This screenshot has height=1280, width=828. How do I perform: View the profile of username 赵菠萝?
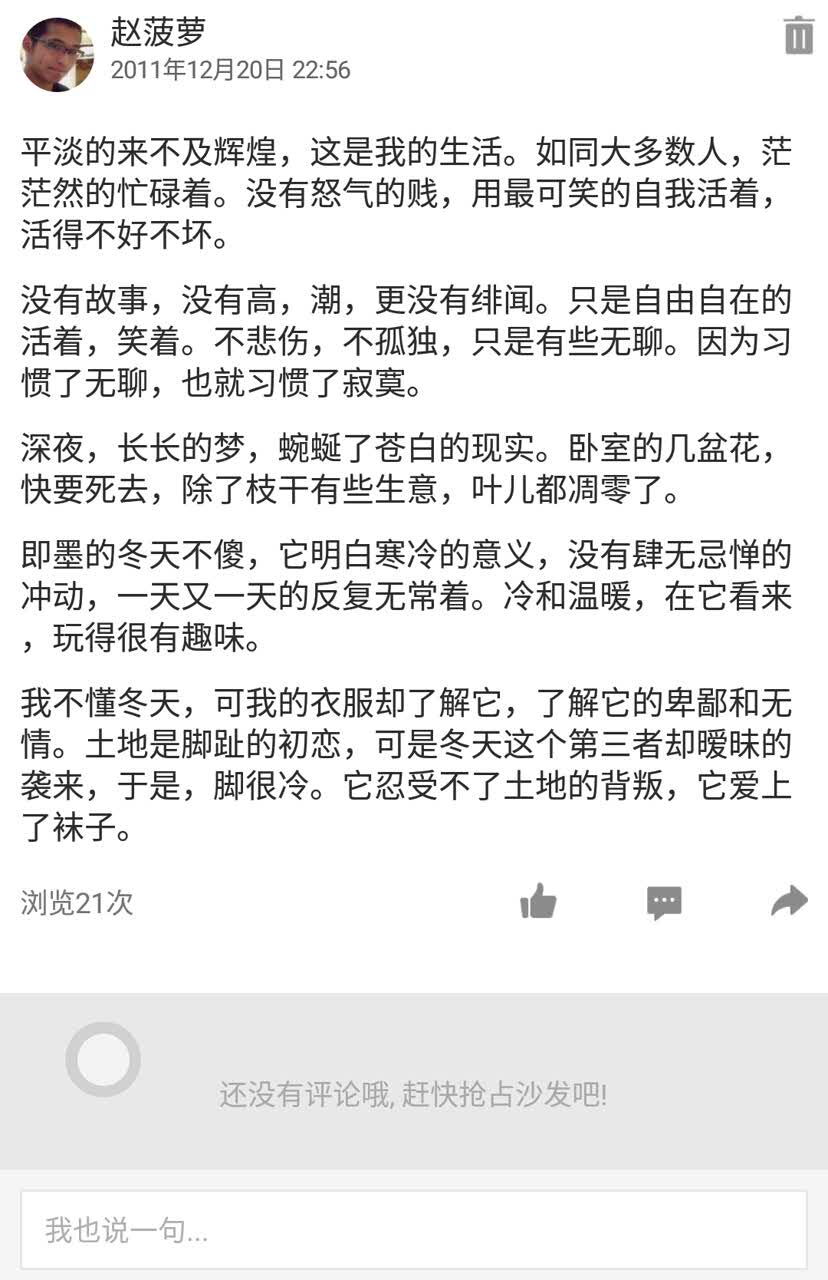click(158, 33)
